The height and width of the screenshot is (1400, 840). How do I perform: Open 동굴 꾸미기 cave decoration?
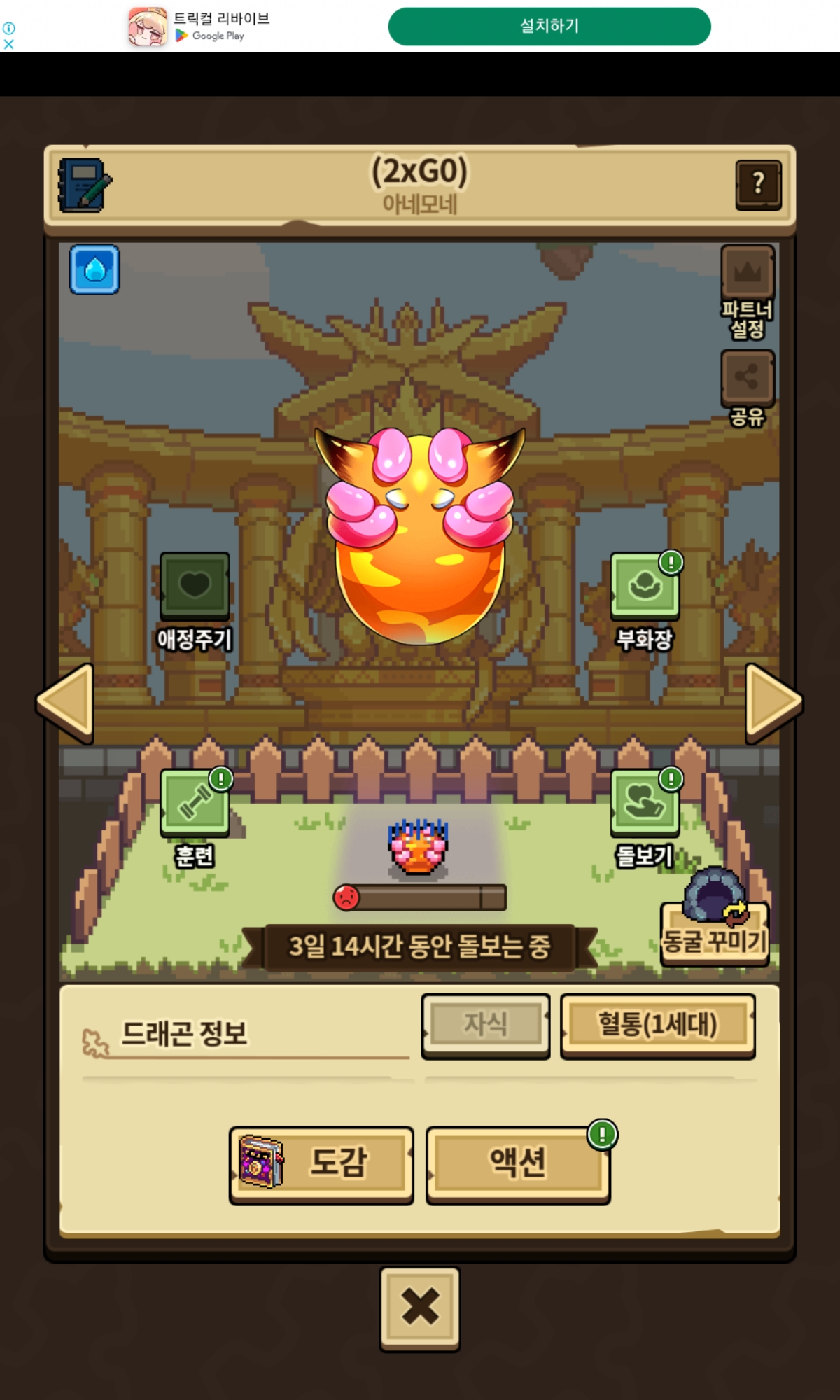[x=715, y=918]
